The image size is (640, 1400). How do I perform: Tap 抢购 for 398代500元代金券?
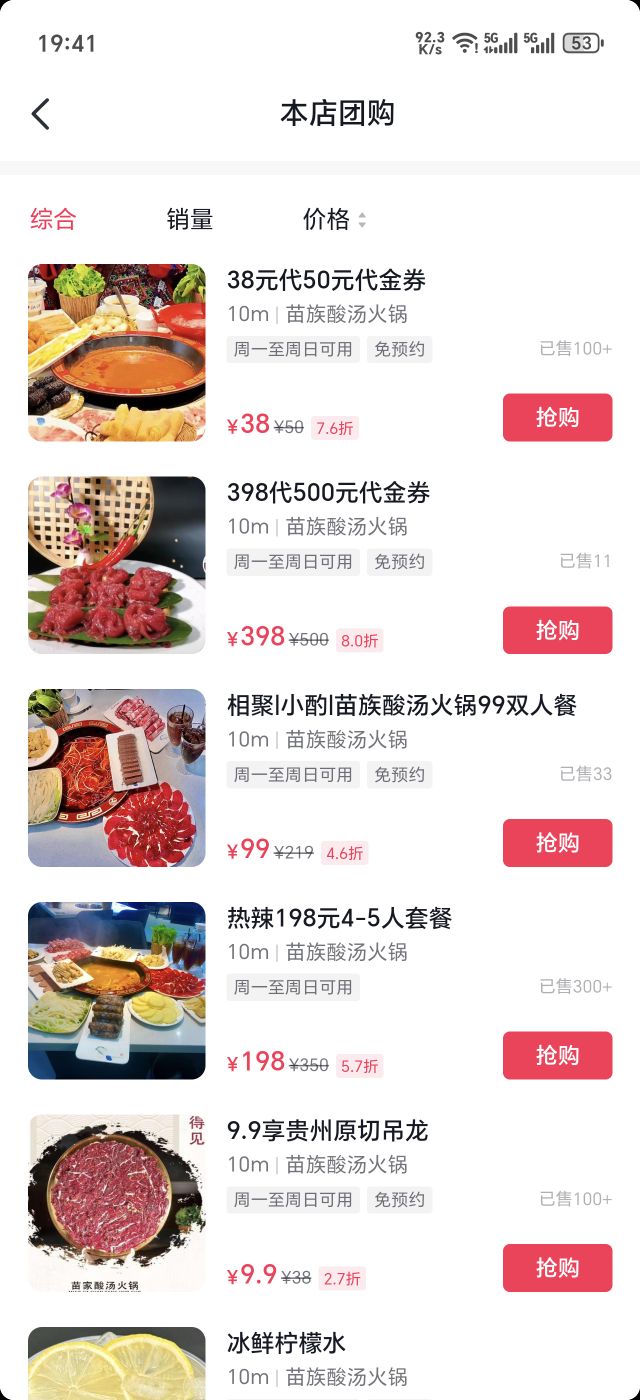557,630
